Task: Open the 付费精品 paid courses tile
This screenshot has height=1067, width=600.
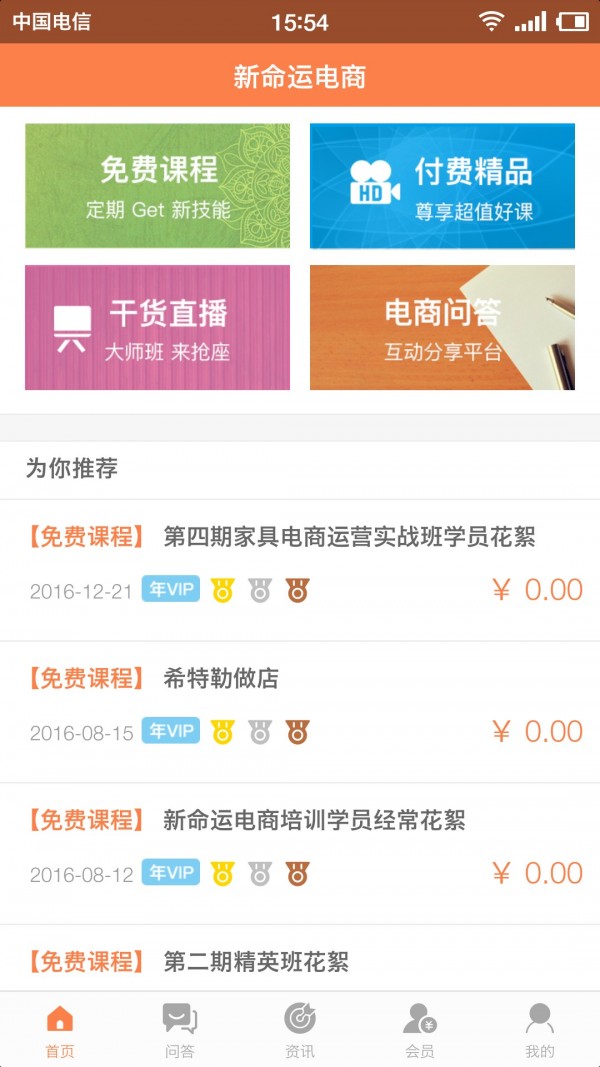Action: [442, 186]
